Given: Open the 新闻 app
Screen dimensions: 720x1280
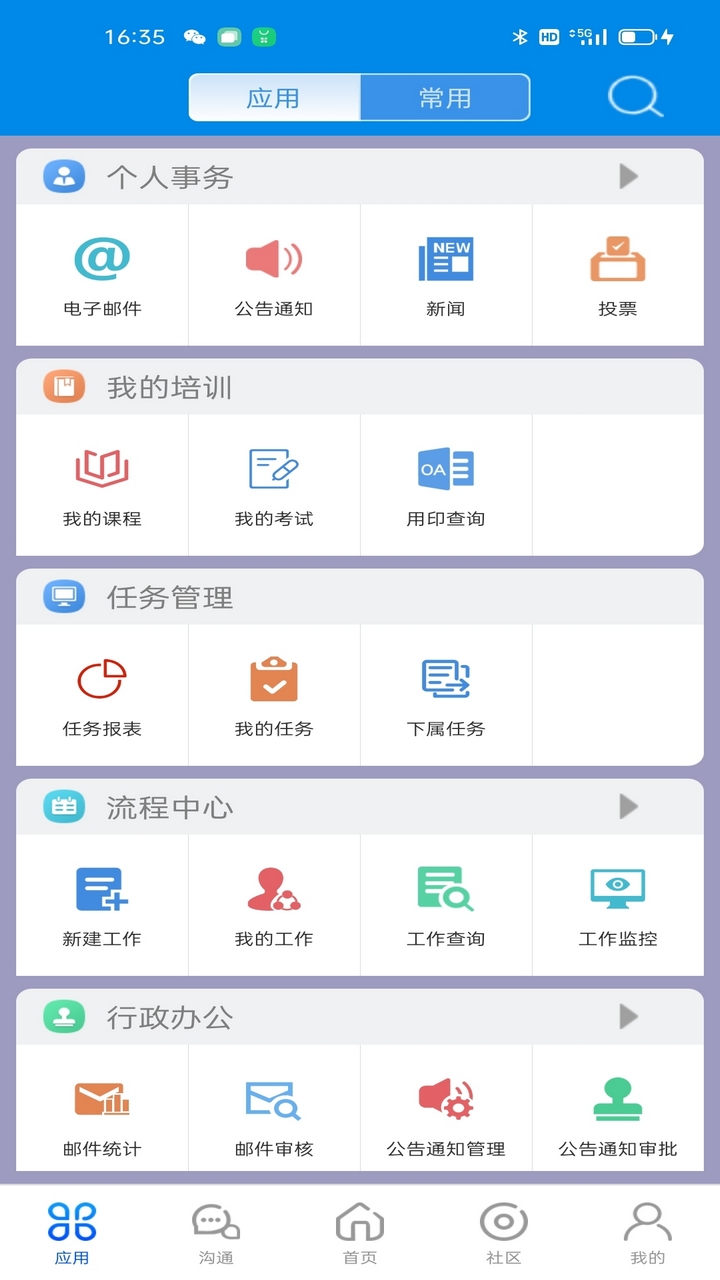Looking at the screenshot, I should [x=446, y=275].
